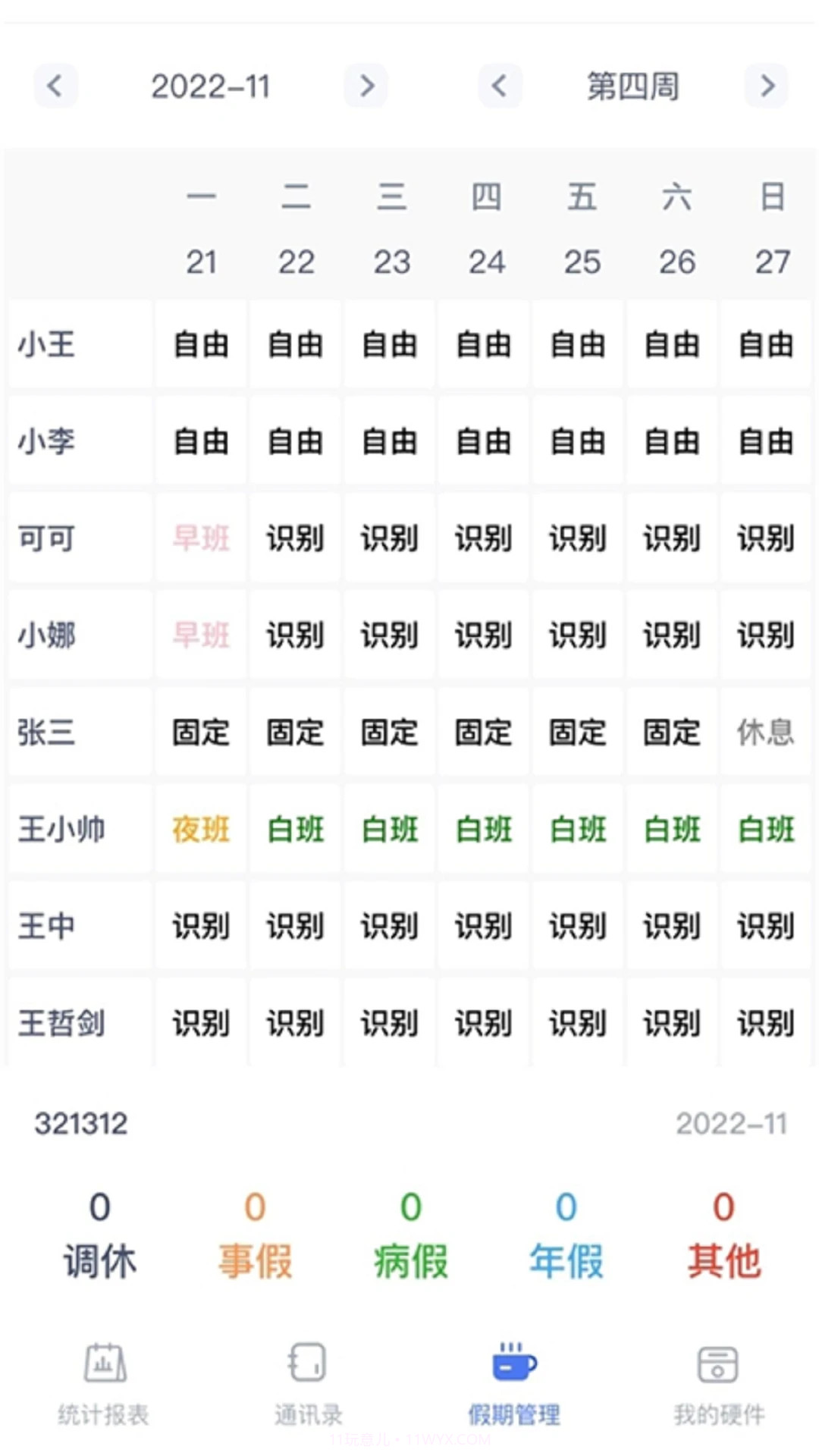Select the 2022-11 month label

pyautogui.click(x=211, y=86)
